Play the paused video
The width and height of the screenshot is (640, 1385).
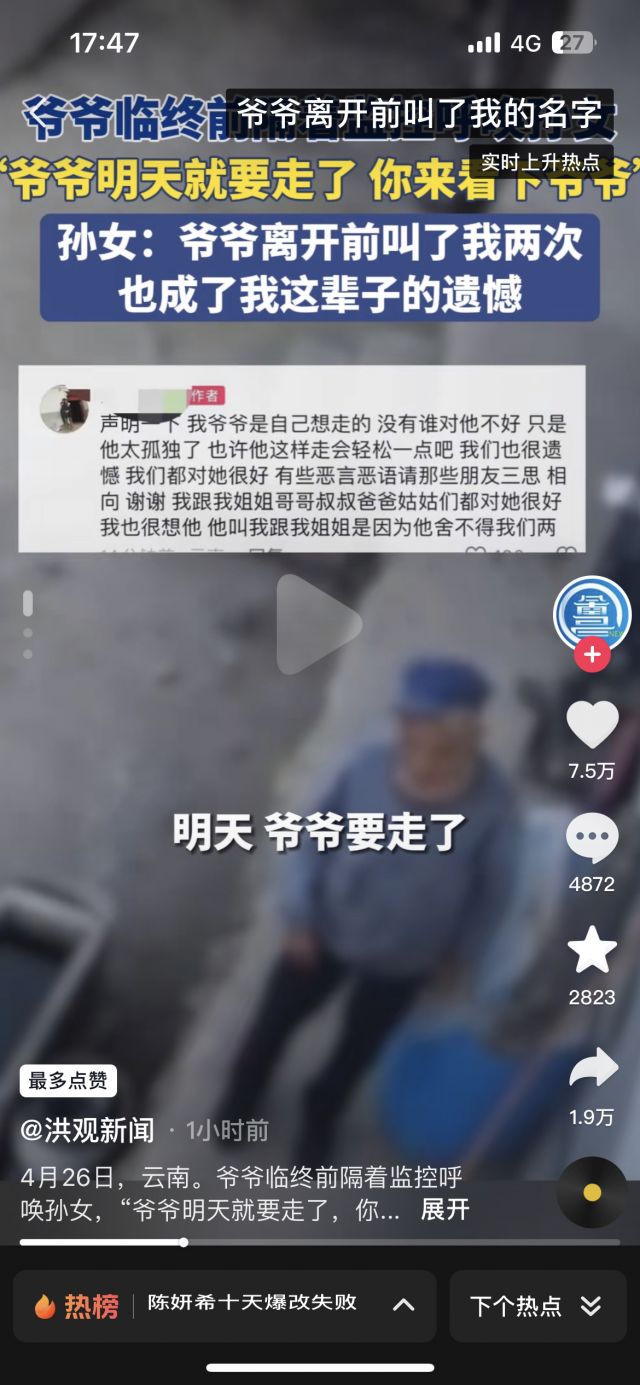(x=319, y=625)
